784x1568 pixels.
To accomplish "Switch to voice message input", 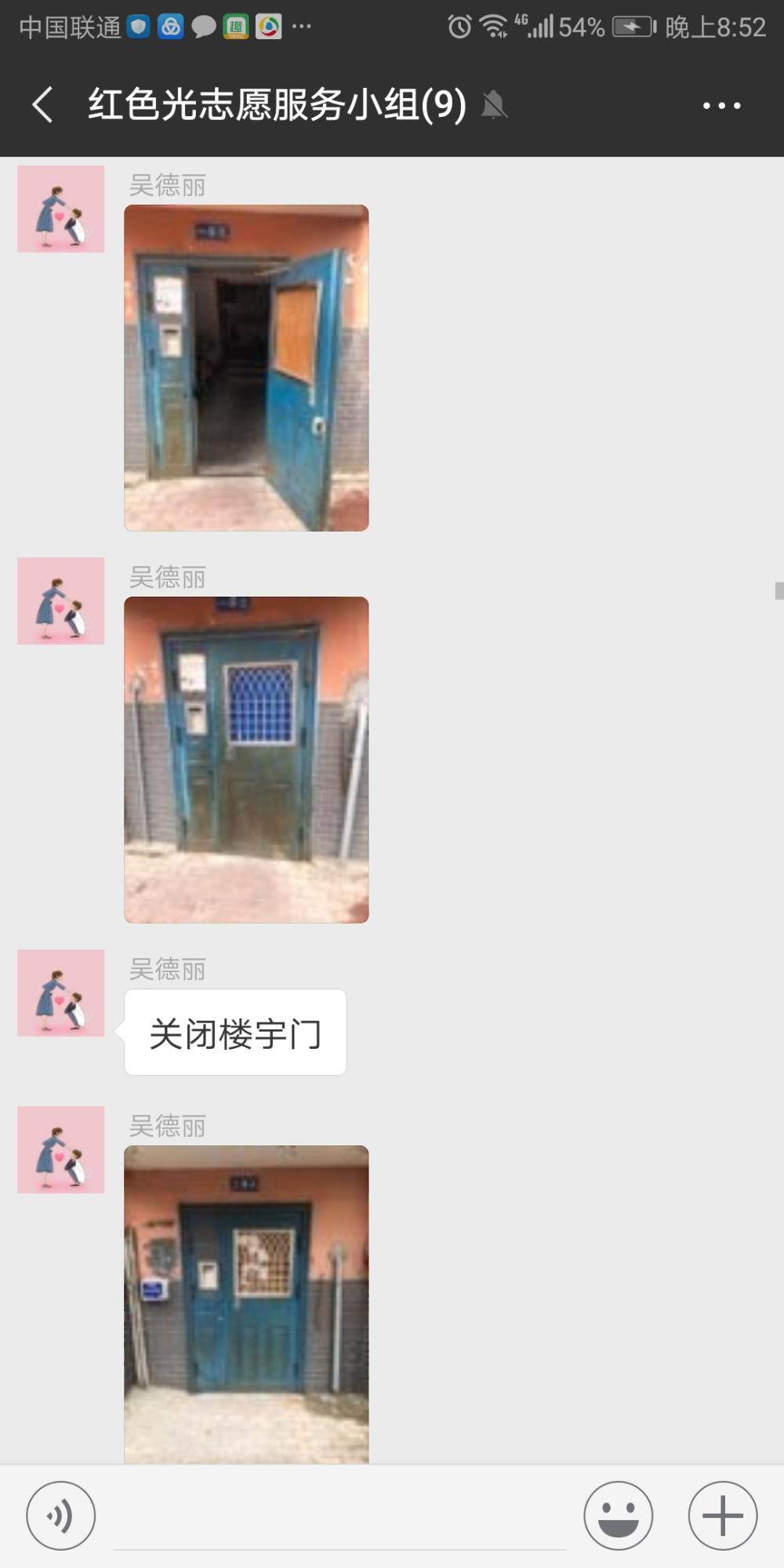I will tap(61, 1515).
